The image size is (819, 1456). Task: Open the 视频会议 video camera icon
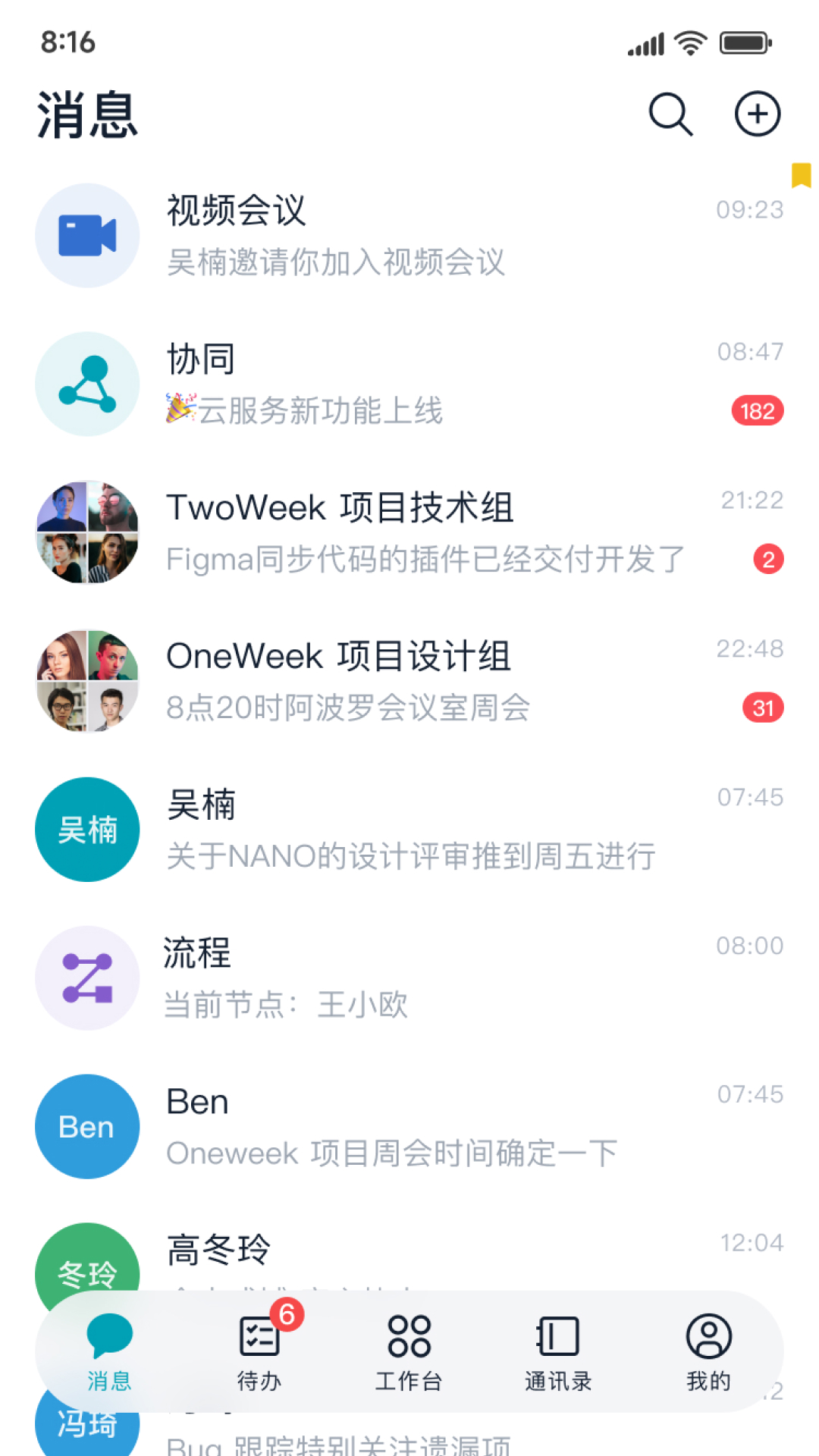86,235
